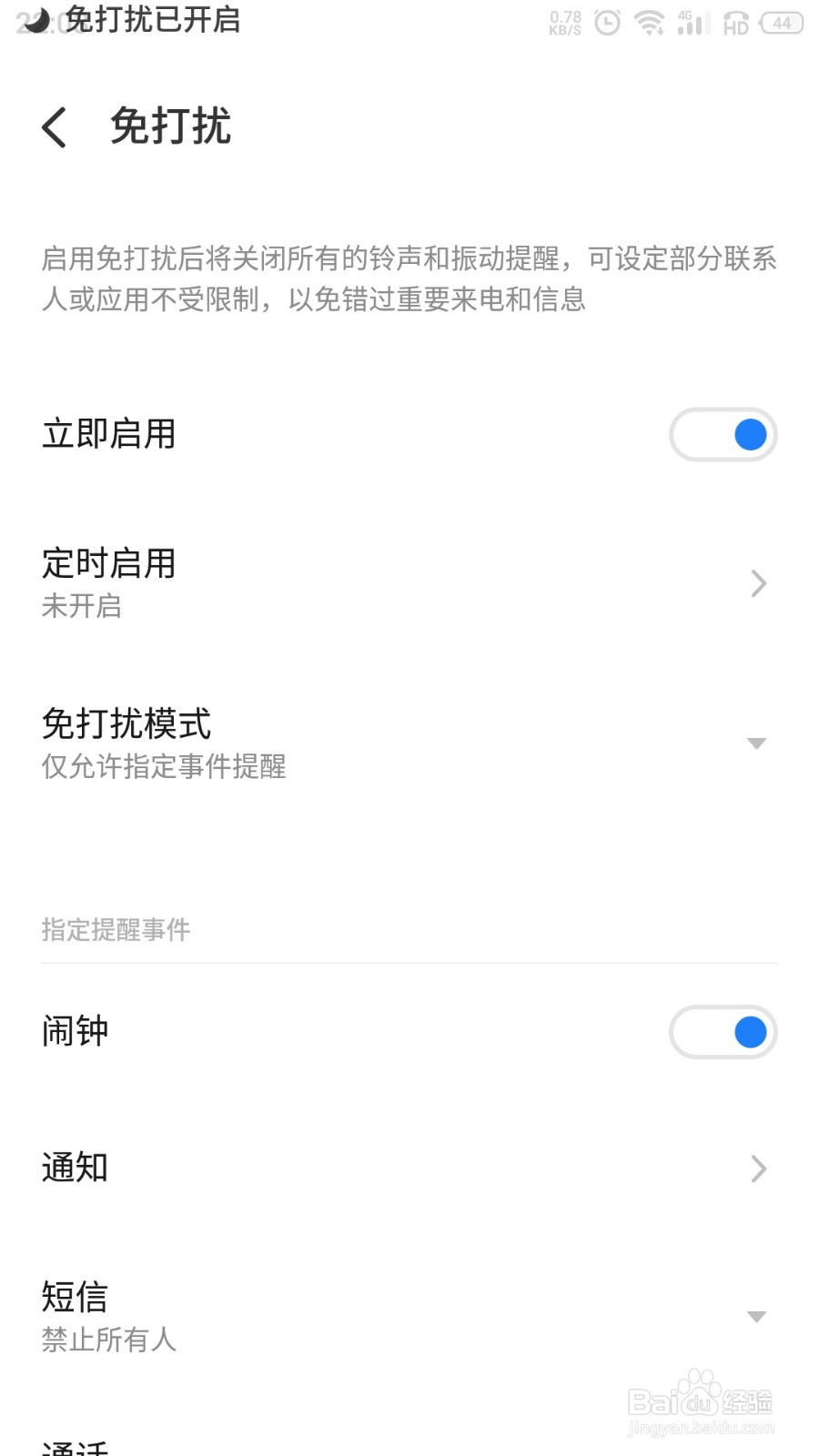Tap the 通话 item at the bottom
This screenshot has height=1456, width=819.
click(x=76, y=1447)
